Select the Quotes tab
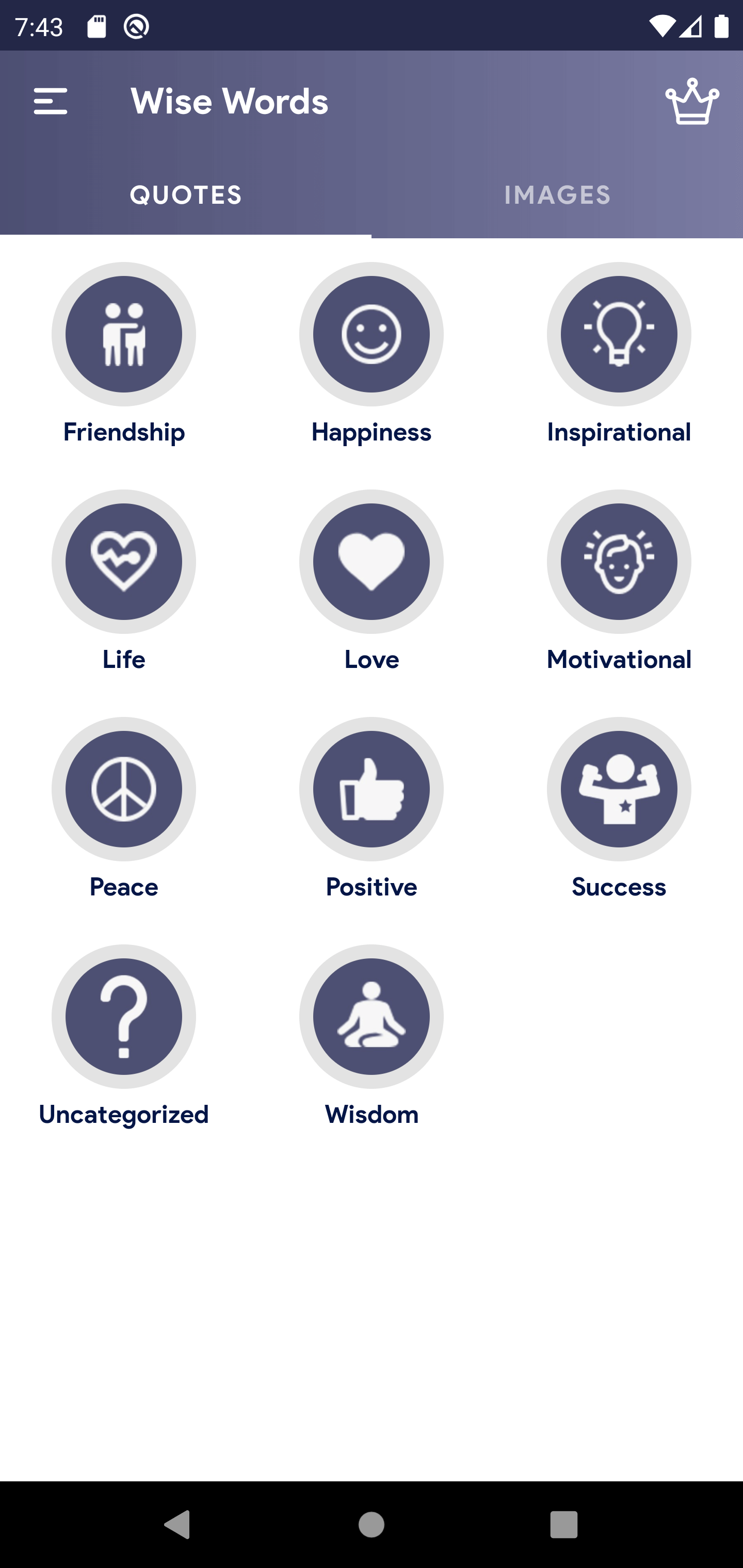Viewport: 743px width, 1568px height. (186, 195)
